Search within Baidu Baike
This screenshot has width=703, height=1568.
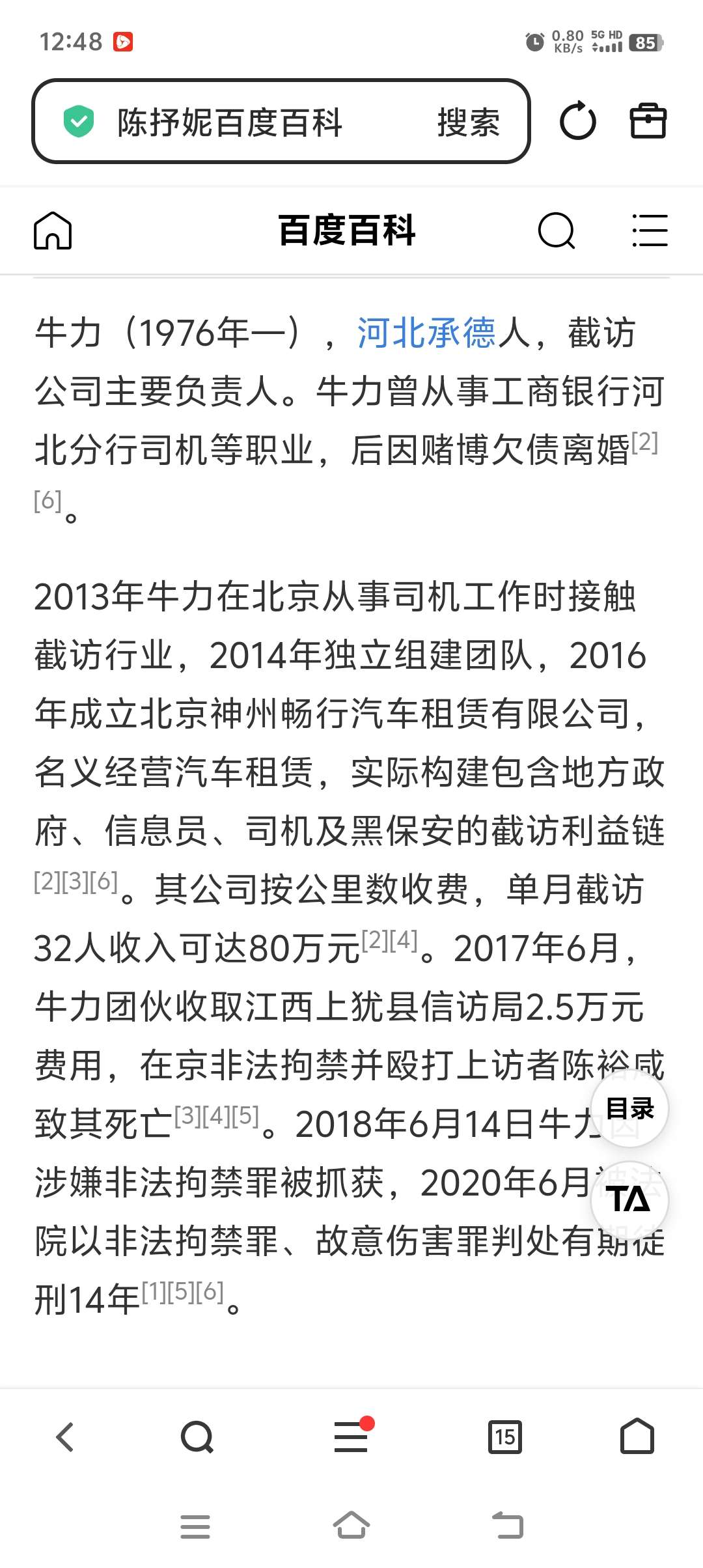(557, 231)
